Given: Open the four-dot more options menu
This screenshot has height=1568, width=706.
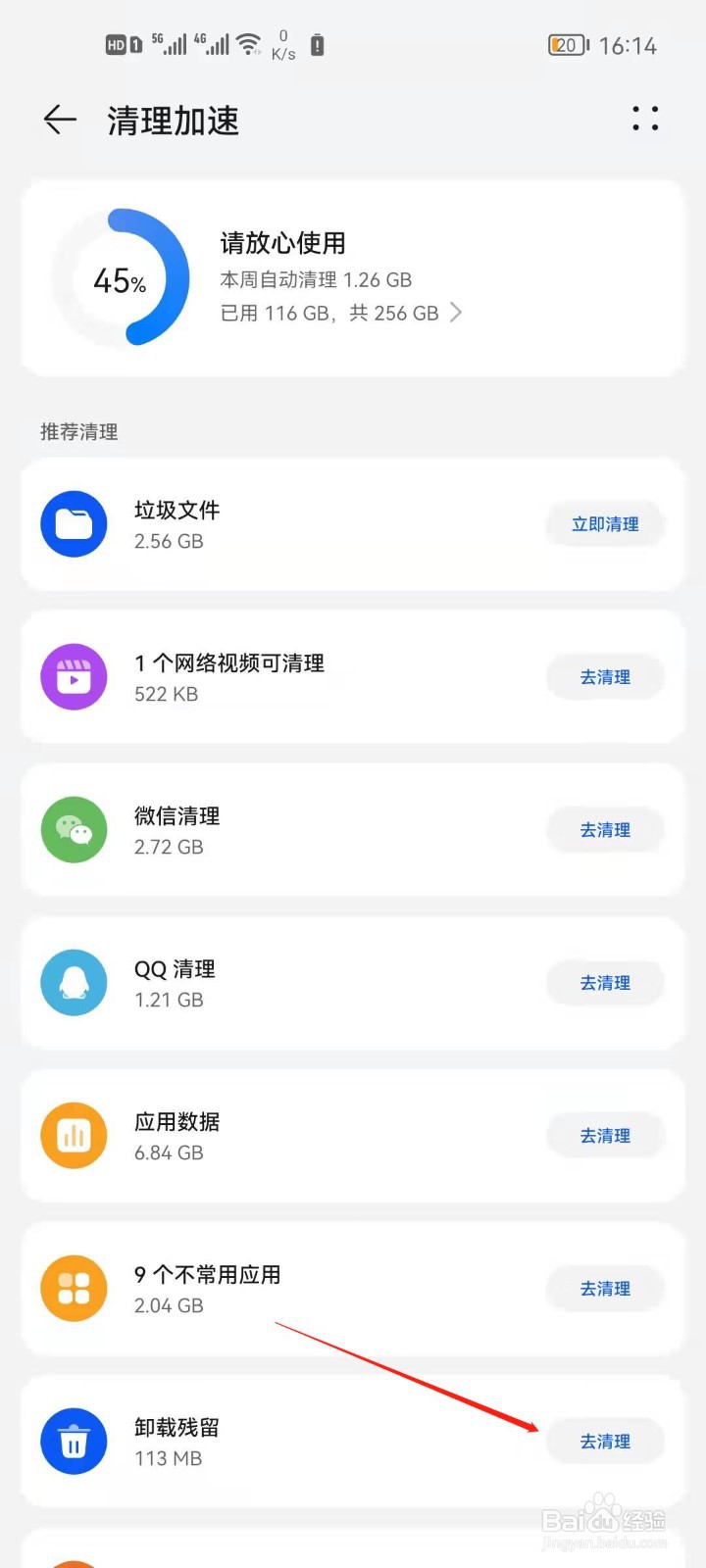Looking at the screenshot, I should [645, 120].
